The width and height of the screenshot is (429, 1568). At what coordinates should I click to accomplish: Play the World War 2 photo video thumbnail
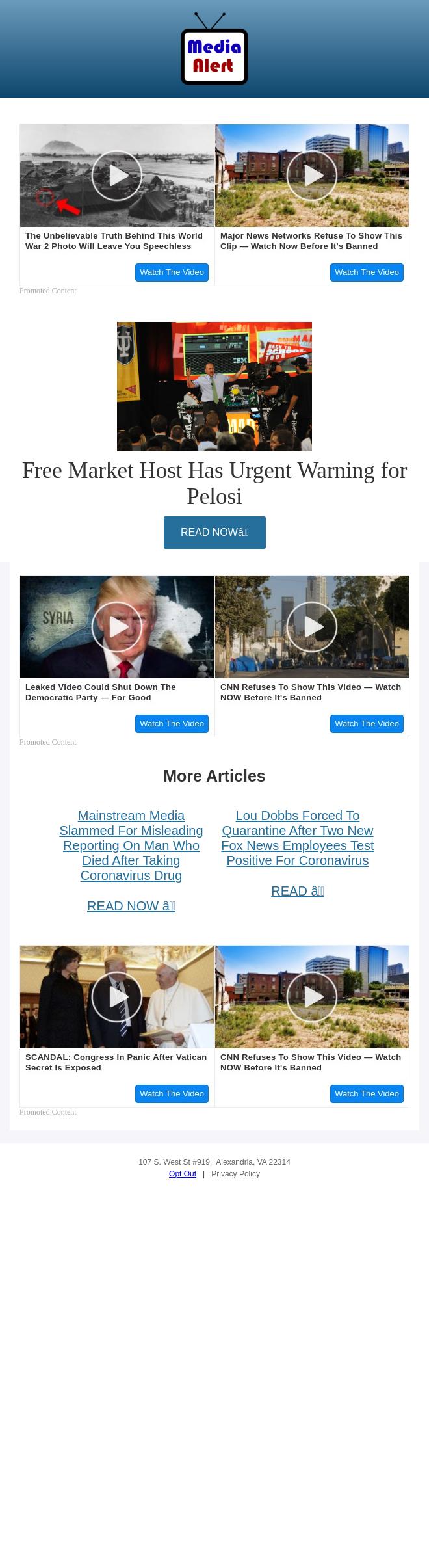117,176
